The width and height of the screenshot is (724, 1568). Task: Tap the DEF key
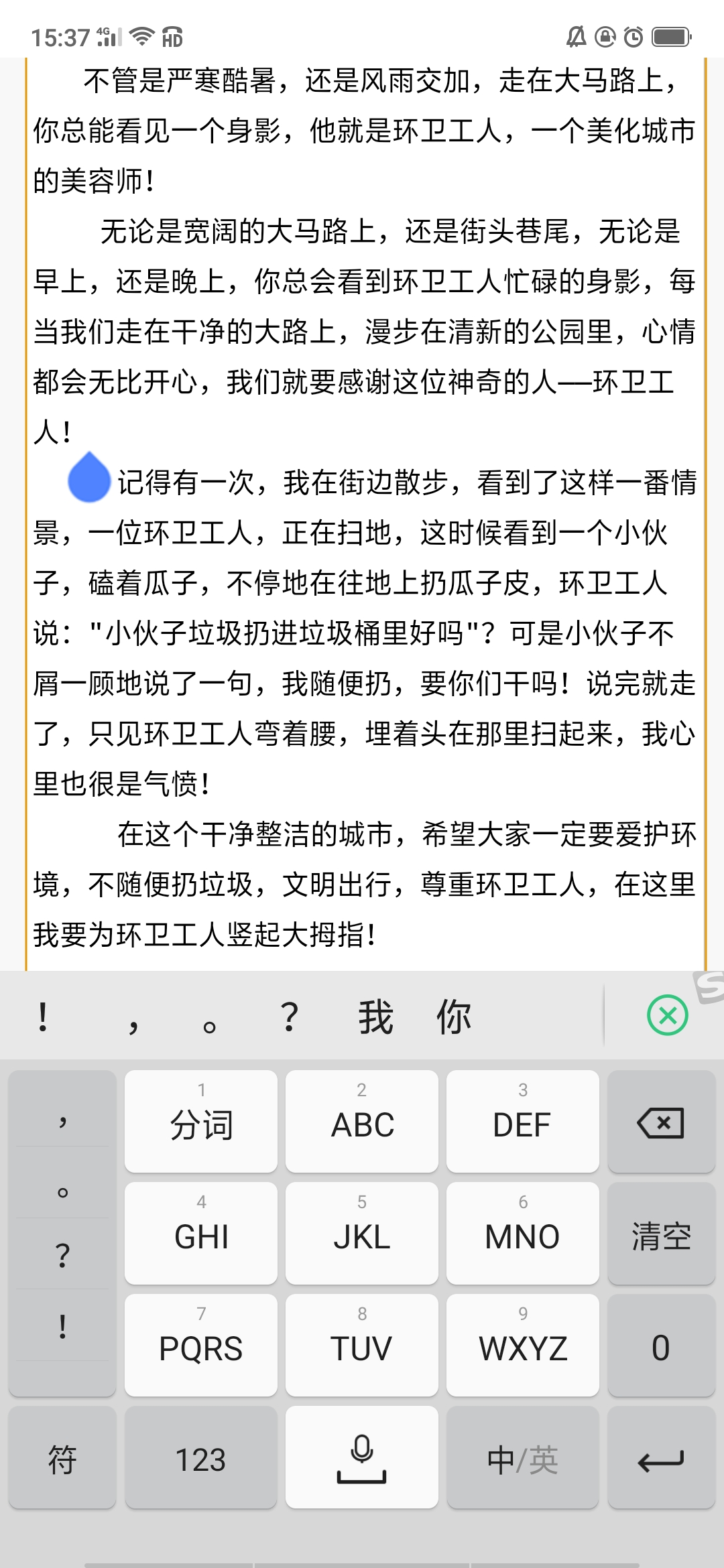(523, 1121)
